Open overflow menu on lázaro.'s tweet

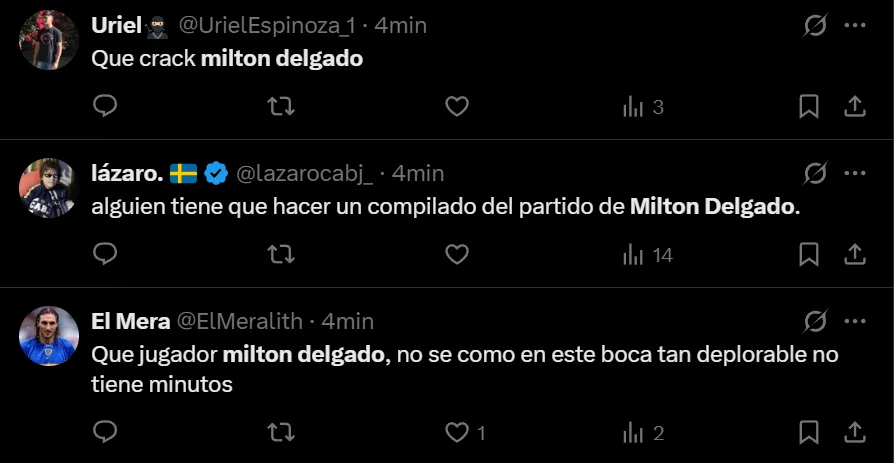(x=855, y=174)
